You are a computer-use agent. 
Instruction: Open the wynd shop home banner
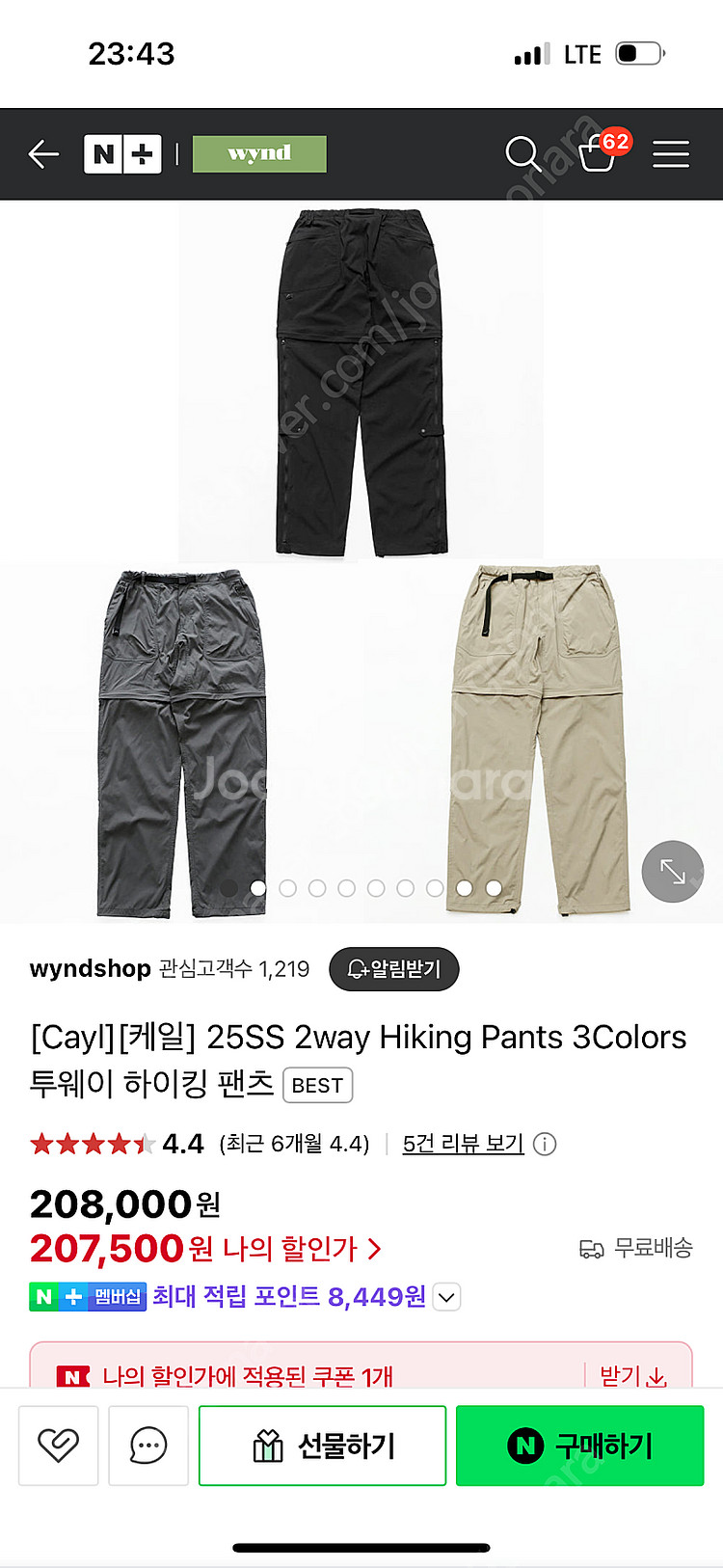click(259, 154)
